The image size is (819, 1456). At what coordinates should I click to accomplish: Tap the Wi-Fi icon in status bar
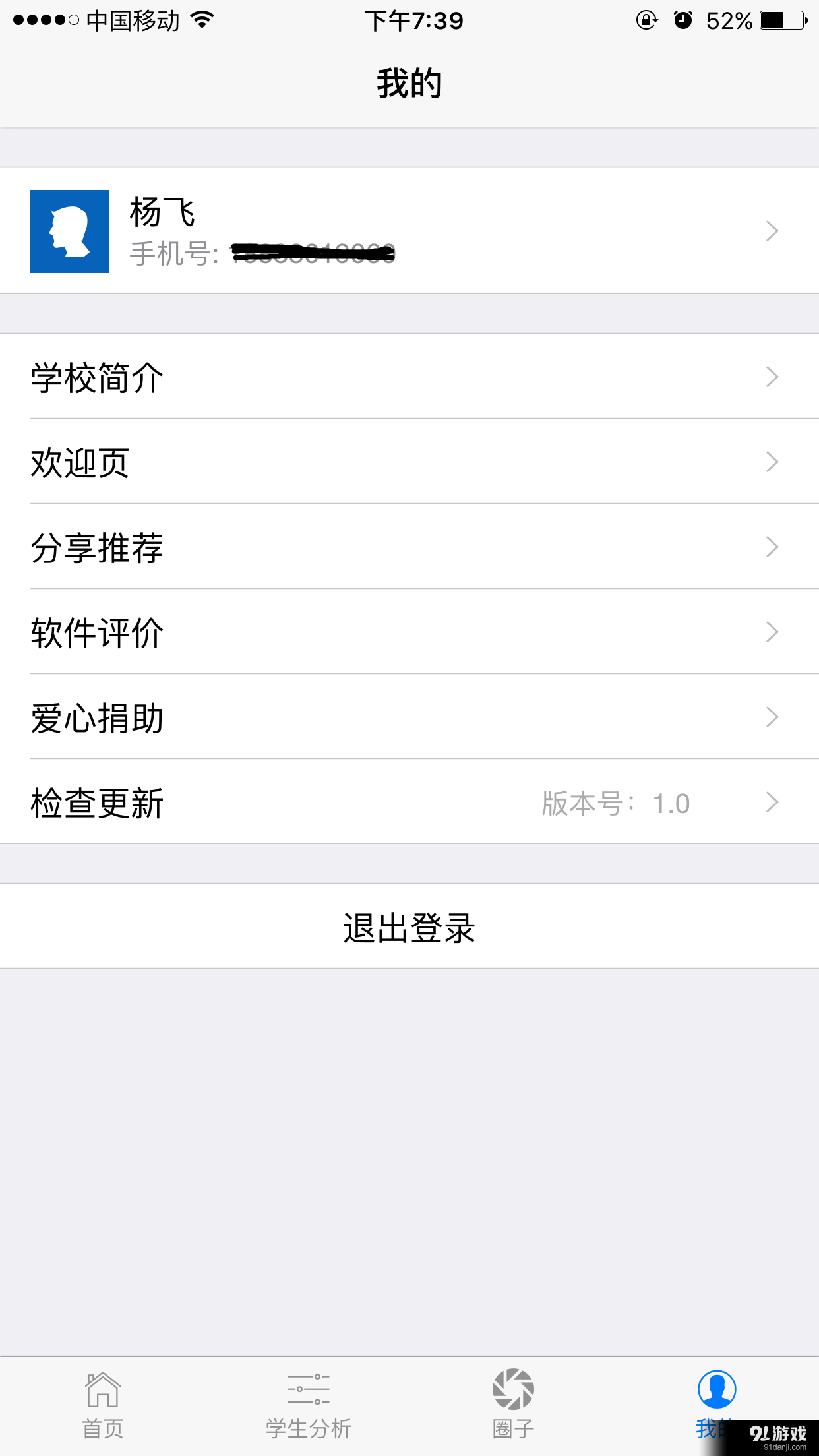(201, 20)
